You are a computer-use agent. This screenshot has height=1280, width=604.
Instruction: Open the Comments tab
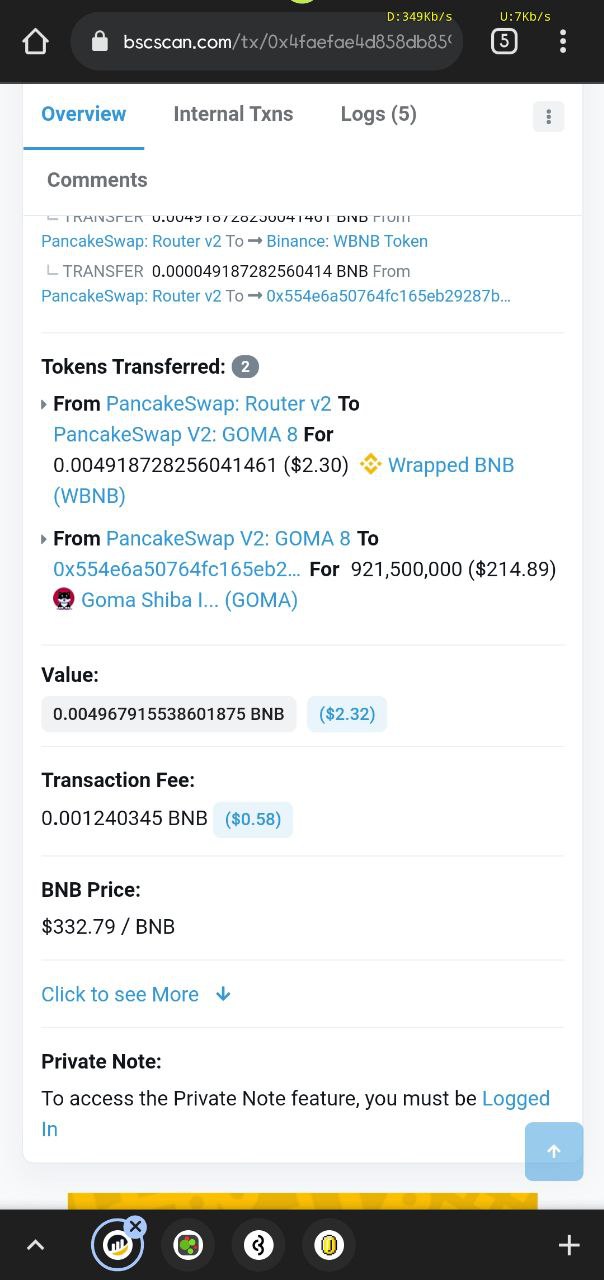(x=97, y=180)
